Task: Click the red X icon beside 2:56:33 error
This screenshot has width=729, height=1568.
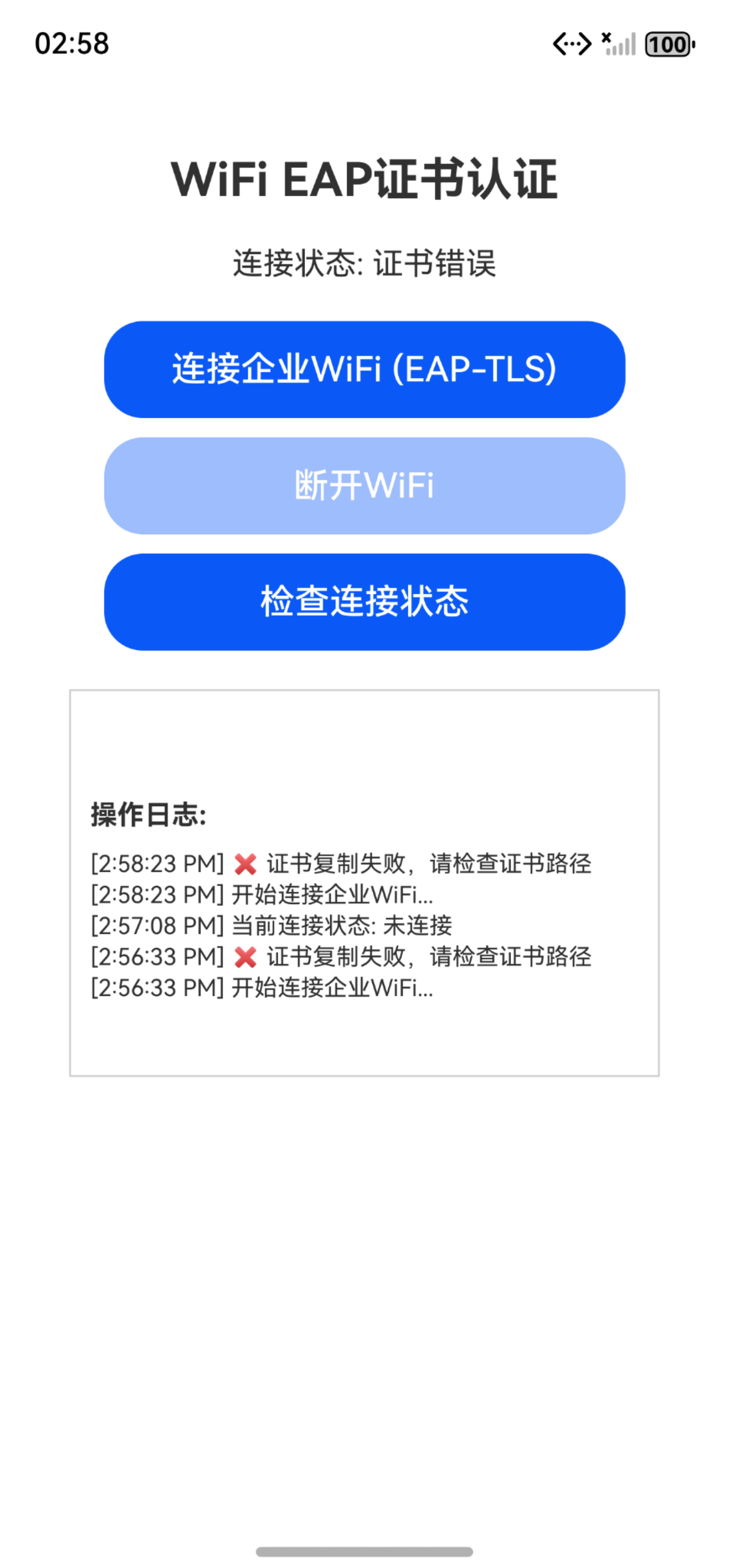Action: (x=246, y=956)
